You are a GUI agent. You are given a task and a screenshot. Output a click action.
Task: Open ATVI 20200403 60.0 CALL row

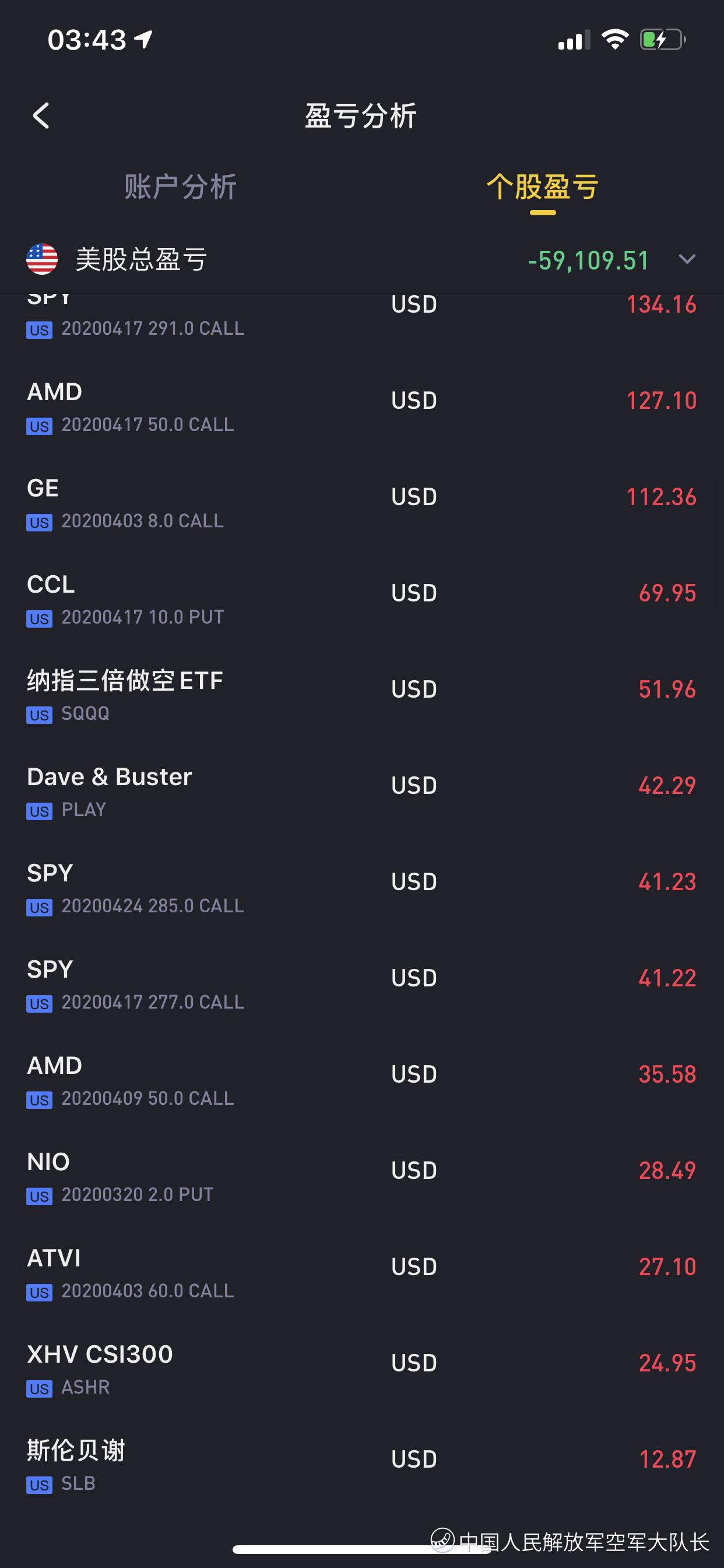361,1272
